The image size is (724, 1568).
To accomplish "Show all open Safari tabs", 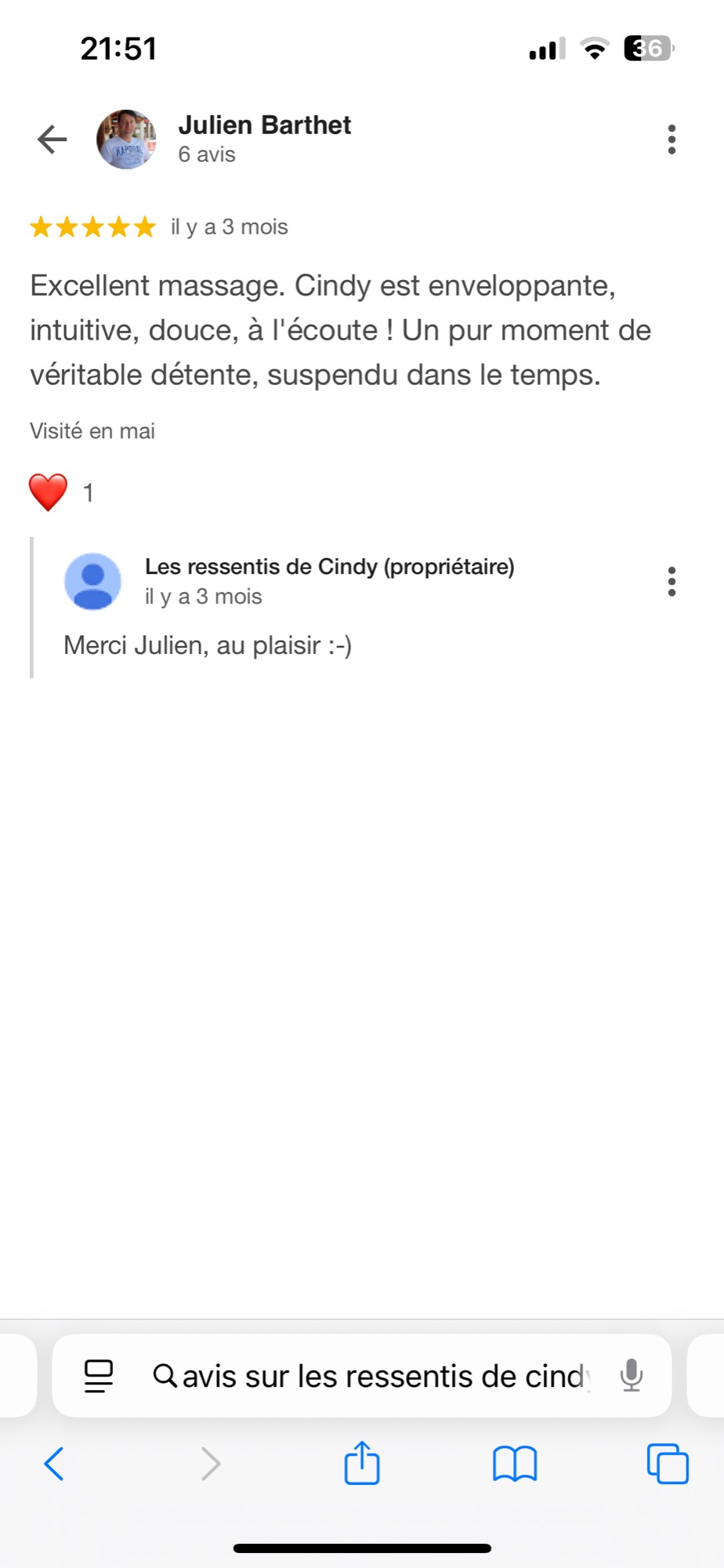I will click(x=668, y=1464).
